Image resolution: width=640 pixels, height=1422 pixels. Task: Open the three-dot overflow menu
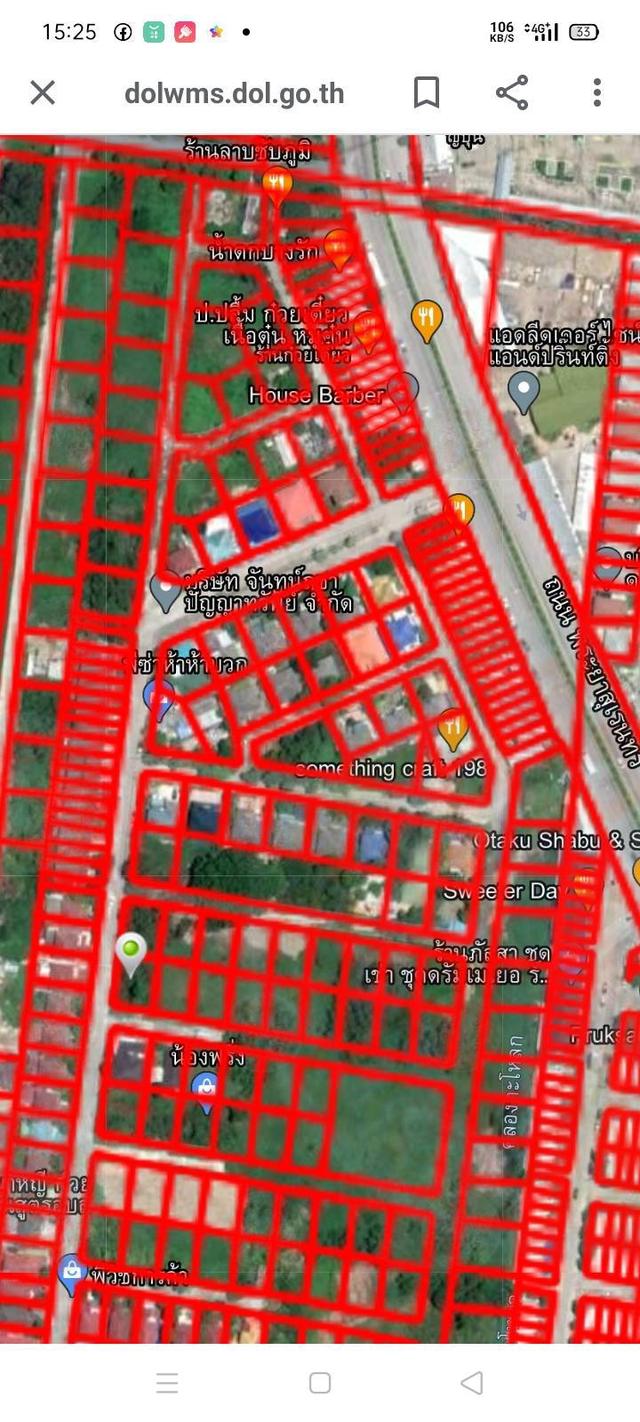pyautogui.click(x=597, y=93)
